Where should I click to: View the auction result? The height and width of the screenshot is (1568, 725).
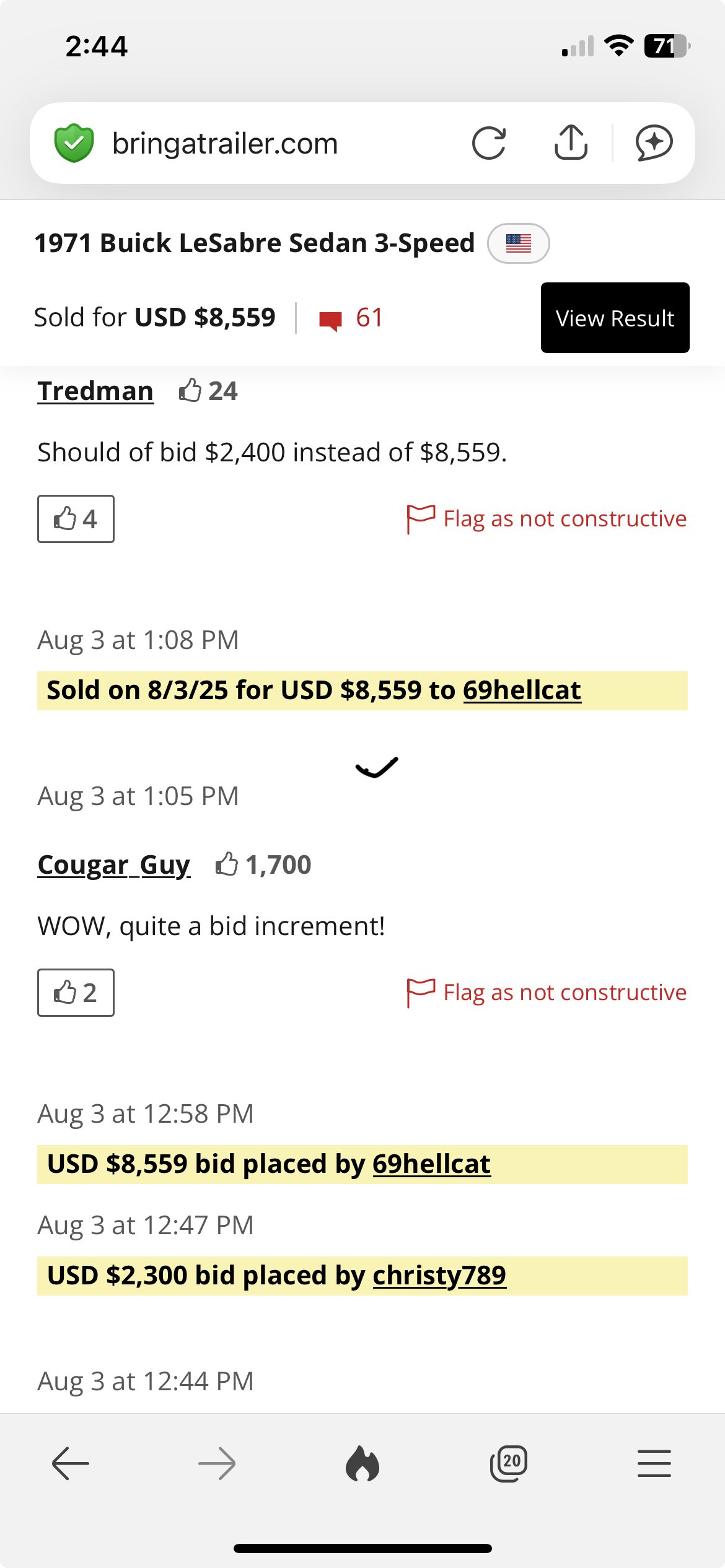[615, 318]
